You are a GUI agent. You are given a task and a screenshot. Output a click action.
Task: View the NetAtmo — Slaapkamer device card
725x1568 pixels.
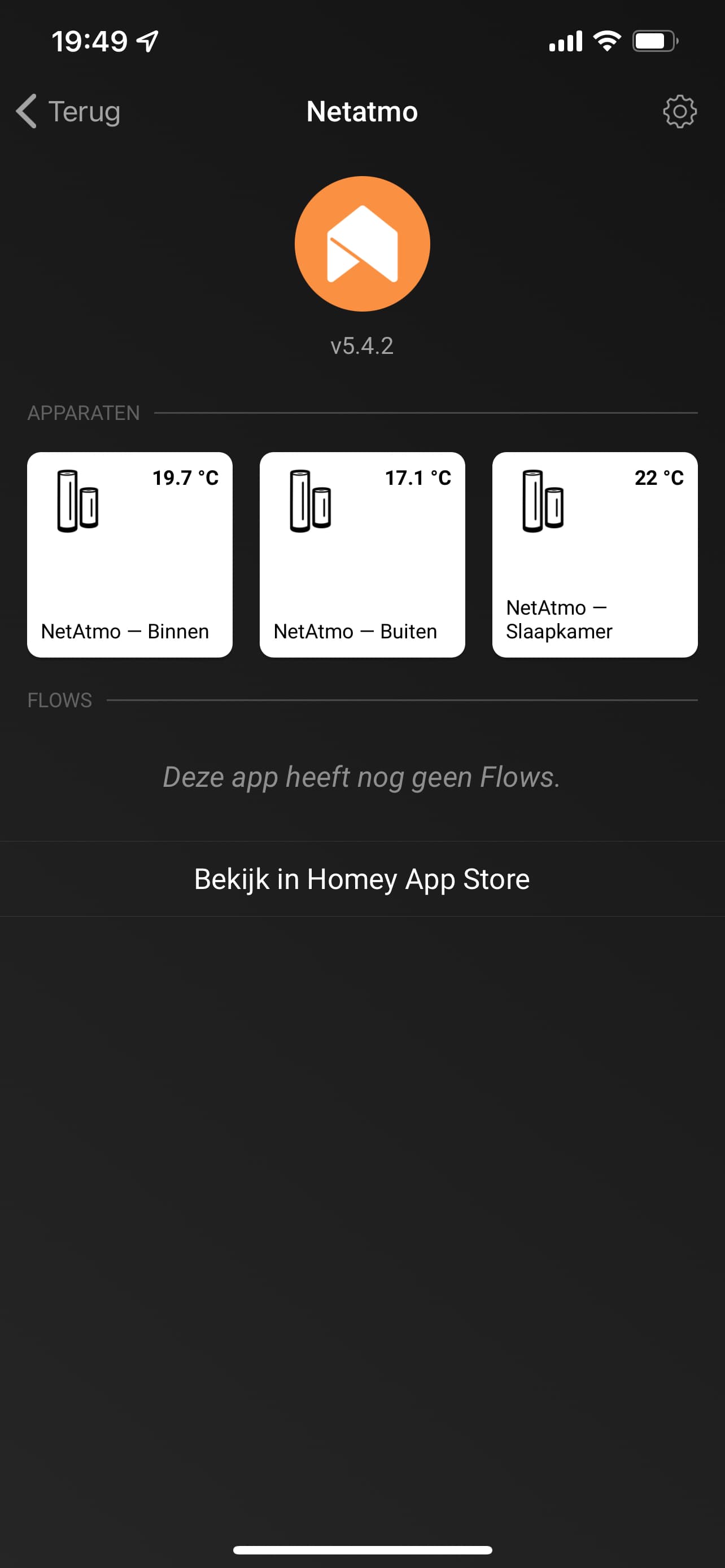[x=595, y=554]
